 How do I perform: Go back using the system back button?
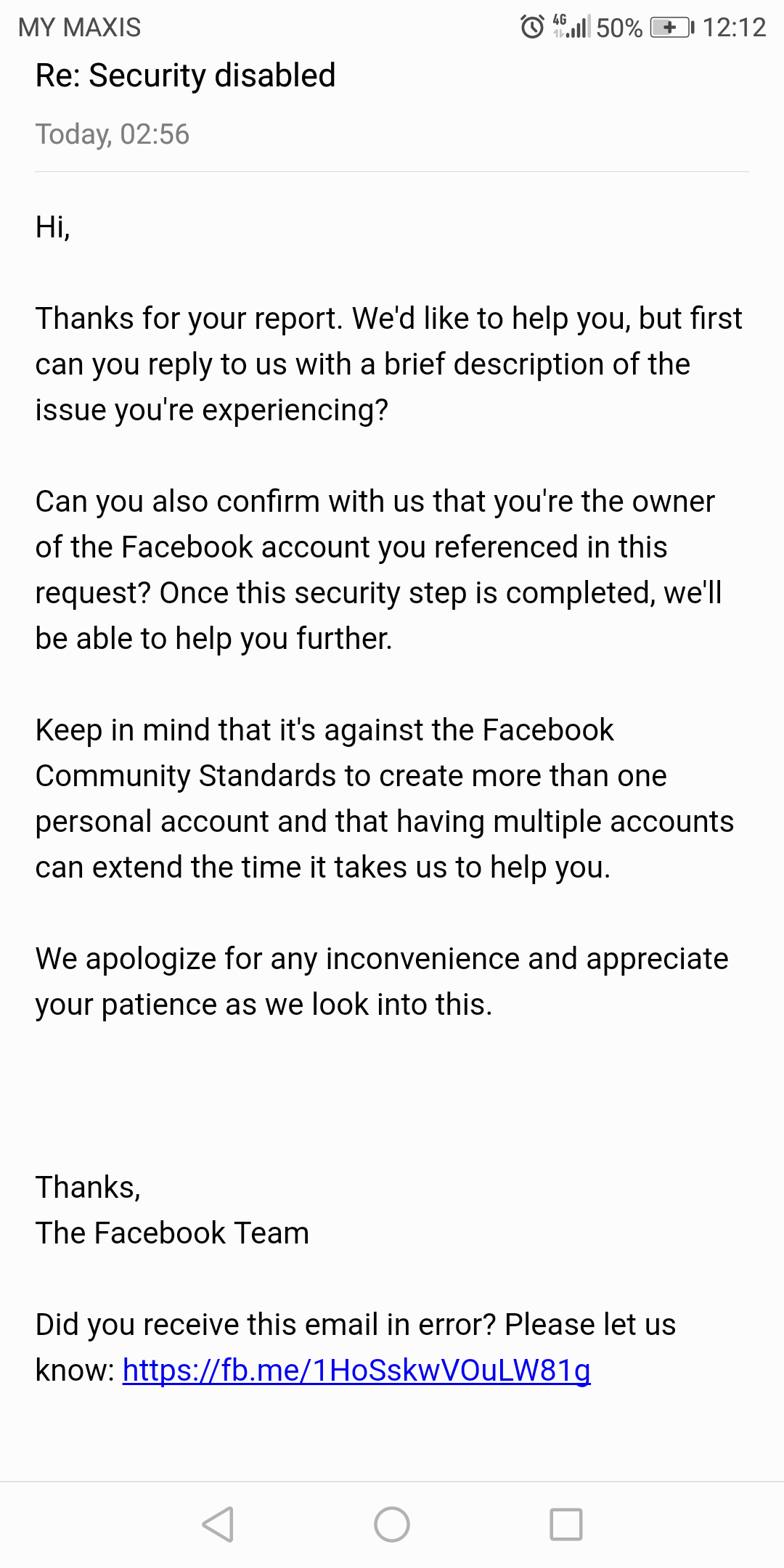coord(218,1524)
